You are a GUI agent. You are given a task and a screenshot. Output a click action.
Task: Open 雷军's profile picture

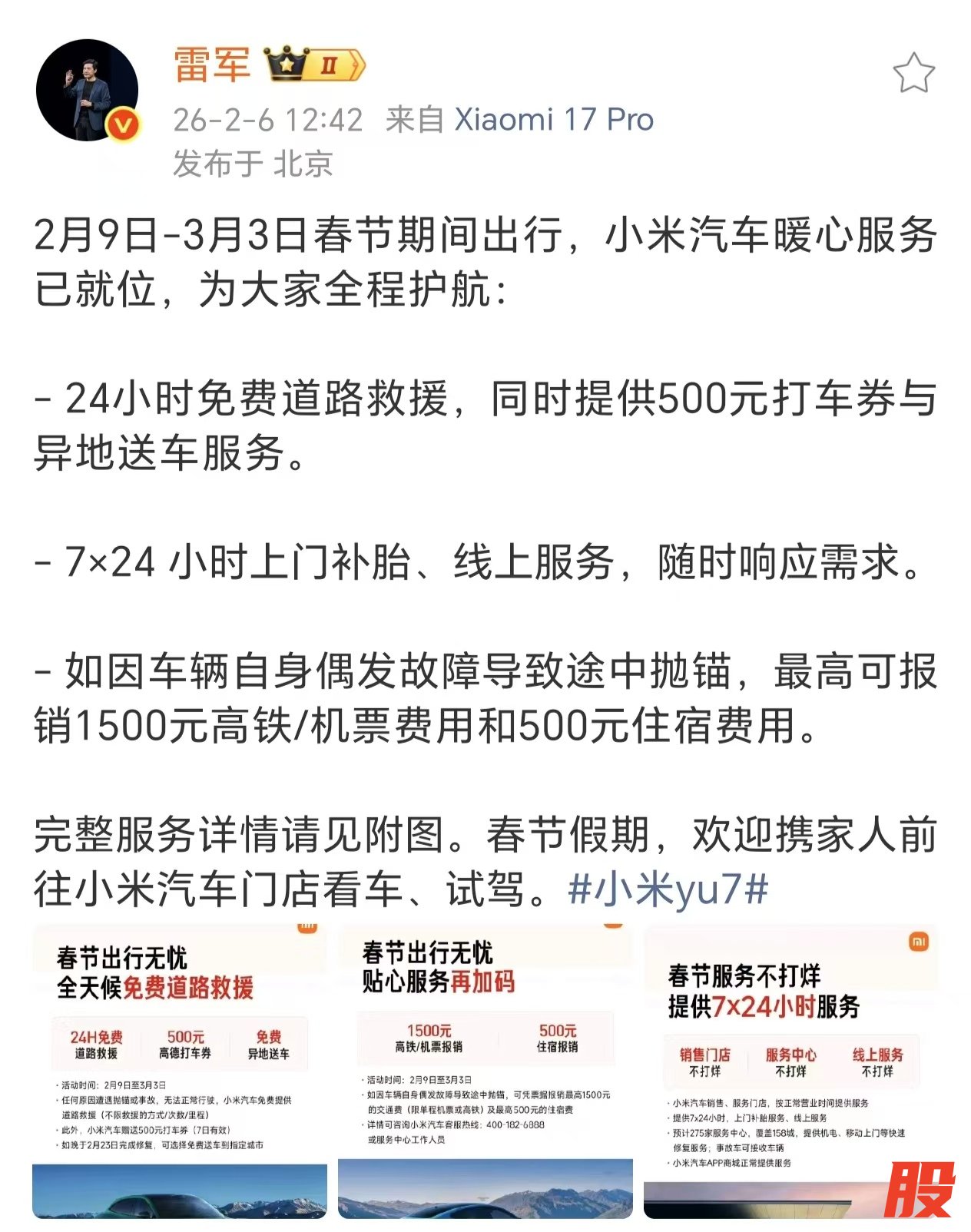[87, 90]
